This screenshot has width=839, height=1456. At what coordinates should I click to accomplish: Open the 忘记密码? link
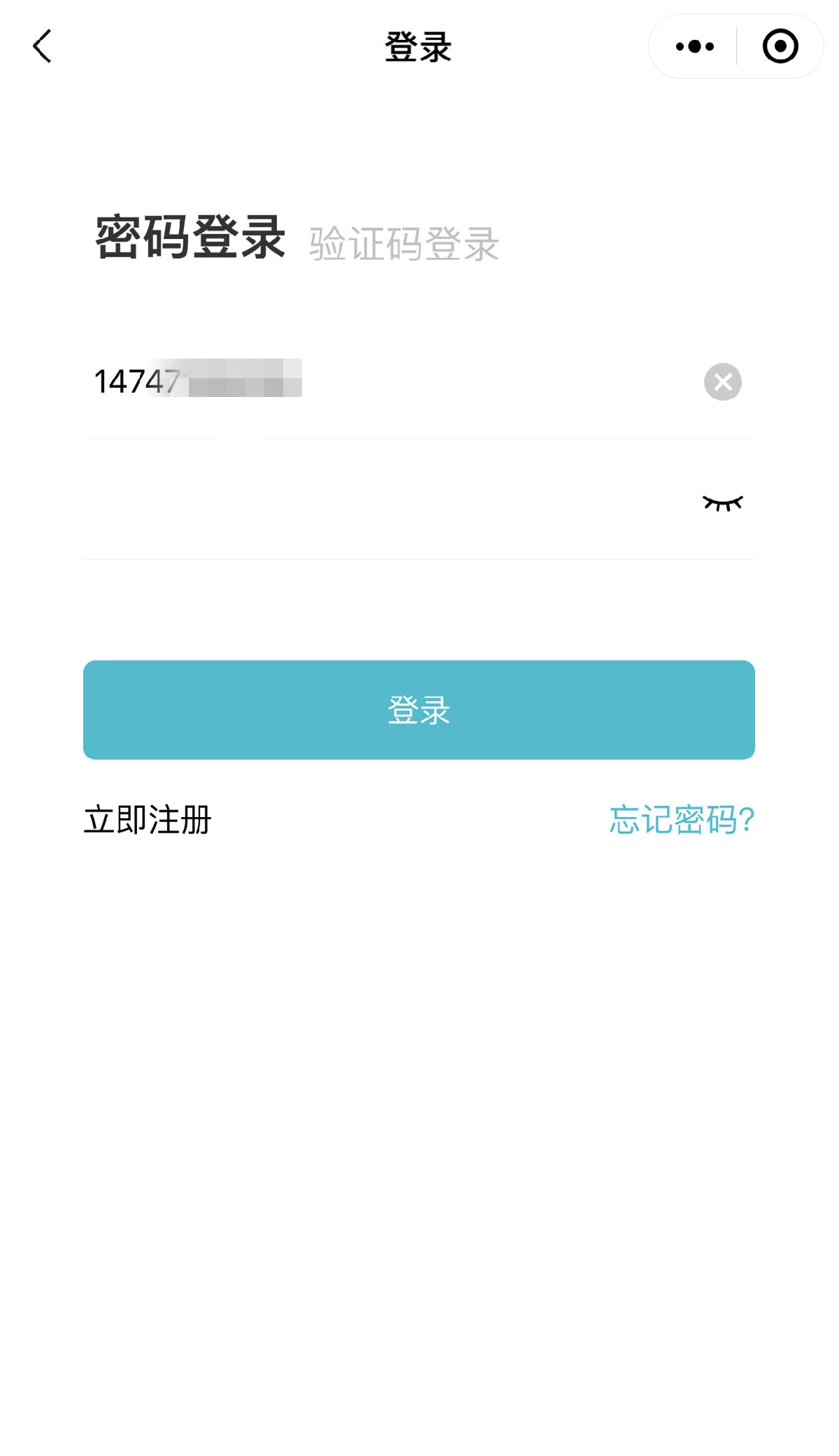pyautogui.click(x=681, y=819)
